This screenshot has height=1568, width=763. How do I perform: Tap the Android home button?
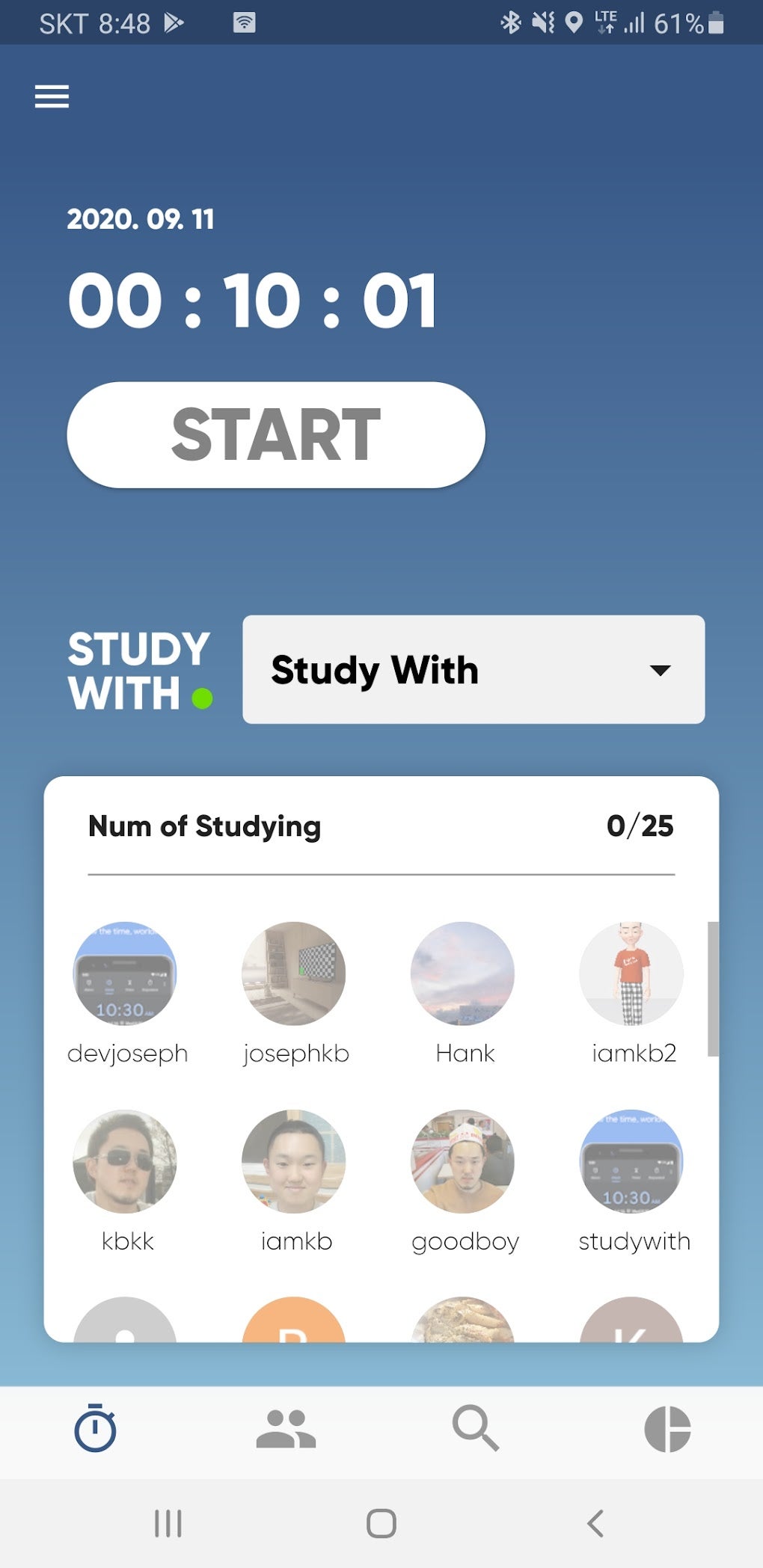point(381,1522)
